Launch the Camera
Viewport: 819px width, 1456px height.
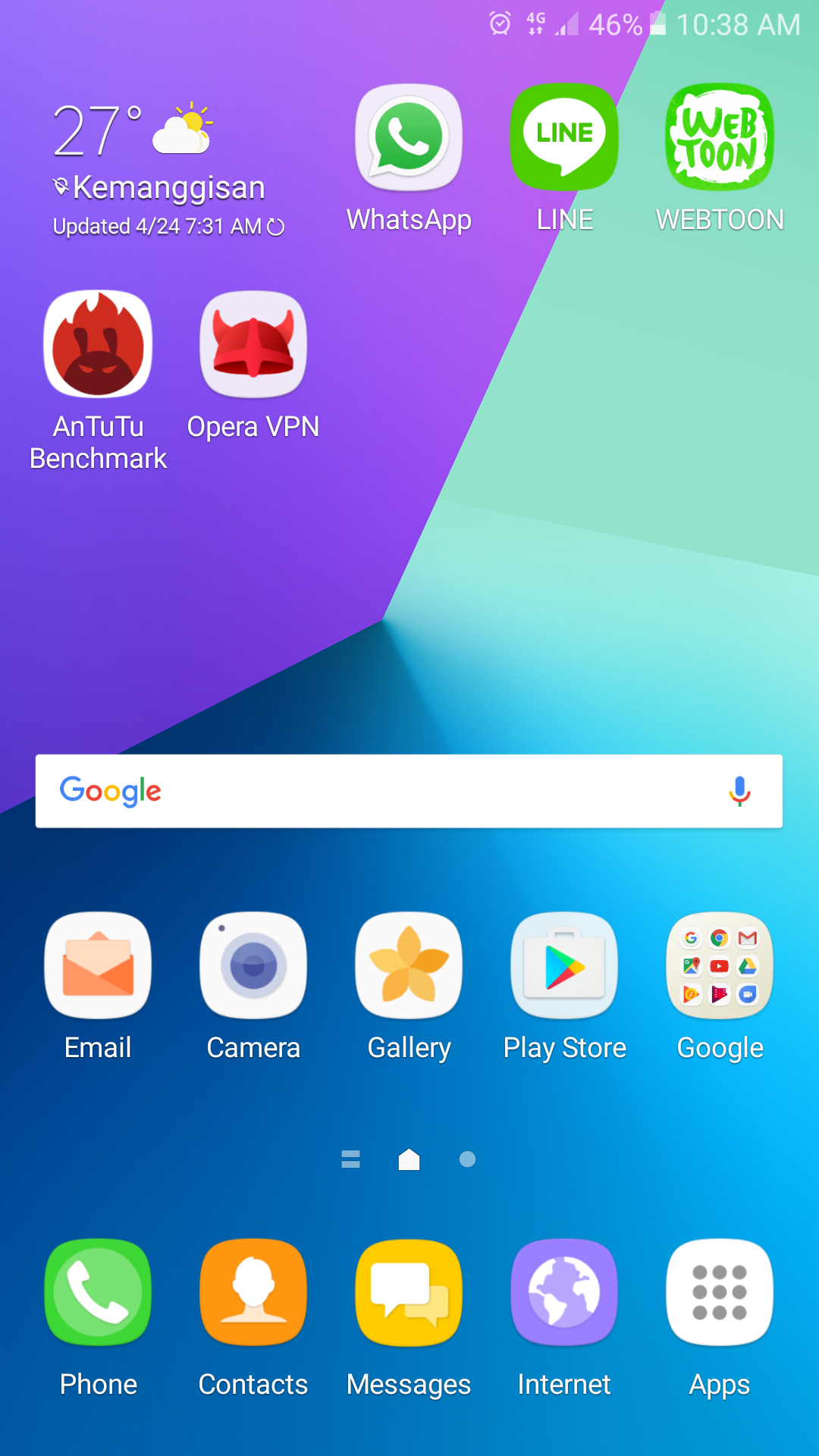[253, 965]
